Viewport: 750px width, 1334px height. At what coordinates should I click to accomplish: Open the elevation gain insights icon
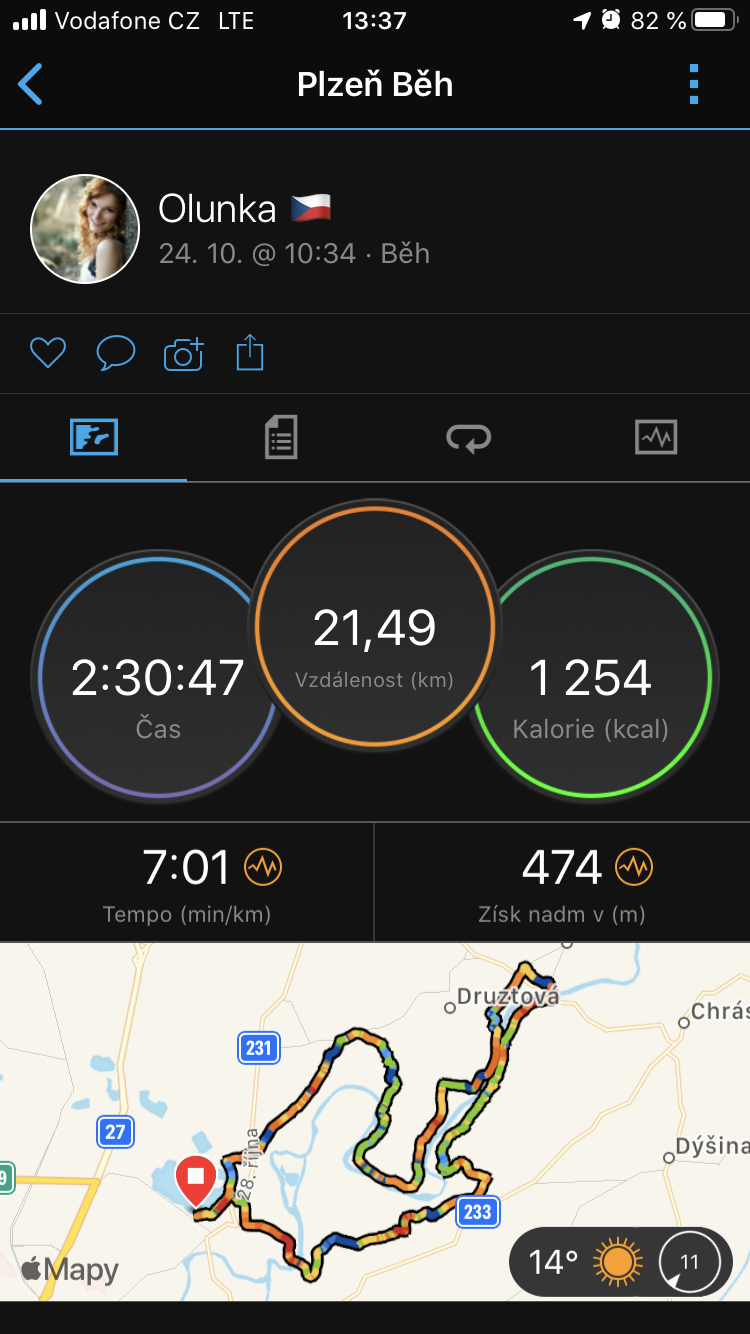click(634, 867)
